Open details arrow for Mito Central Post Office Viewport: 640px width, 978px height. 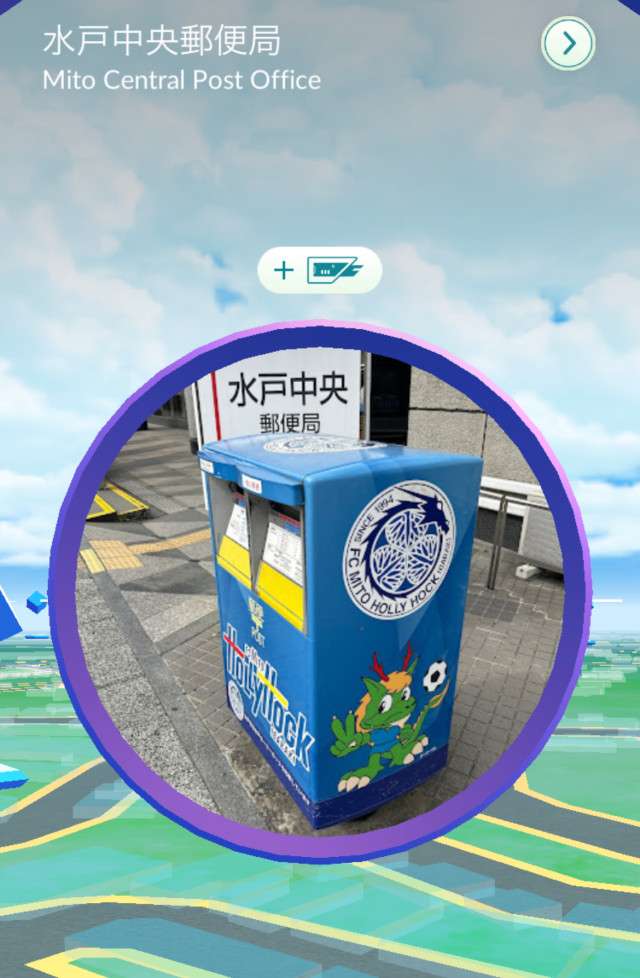point(568,43)
